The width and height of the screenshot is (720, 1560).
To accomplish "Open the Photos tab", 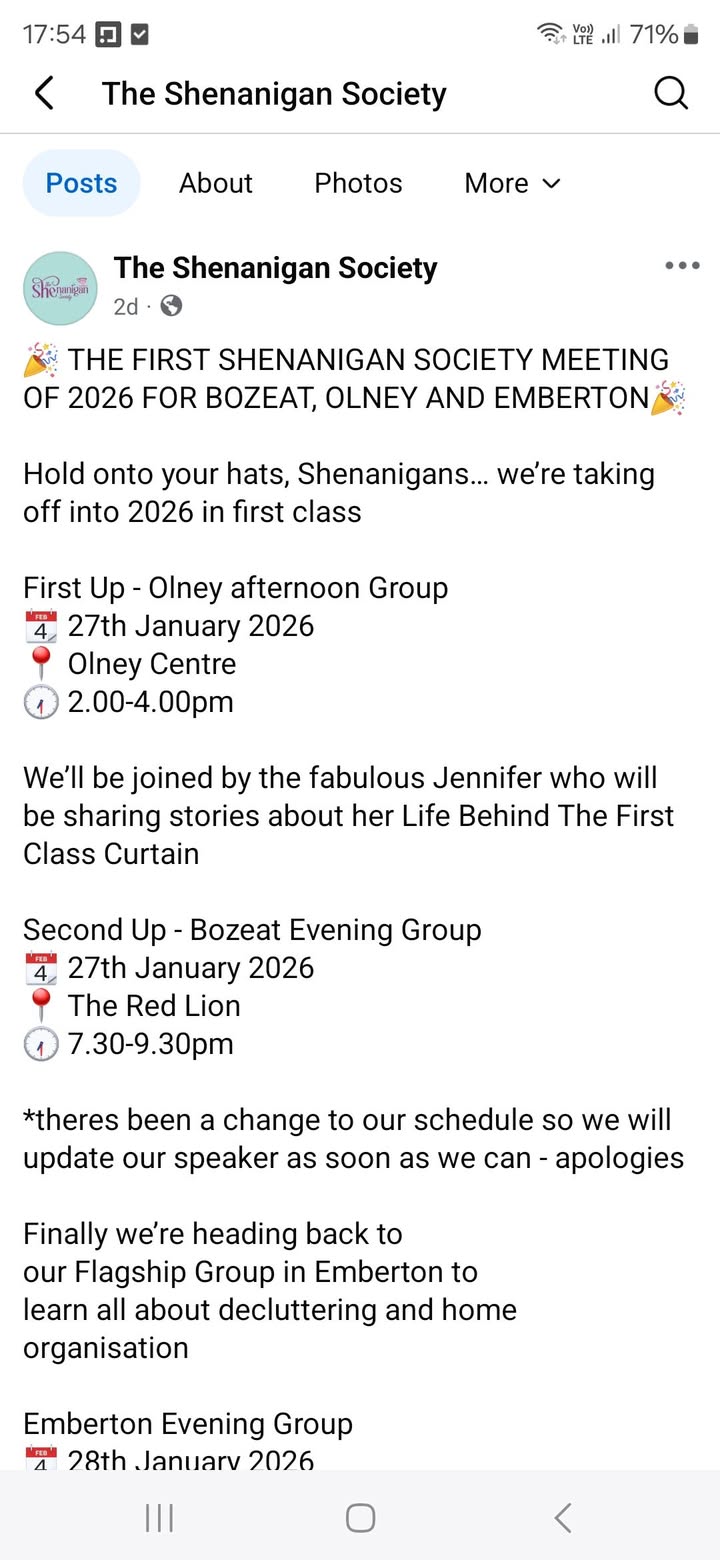I will pos(358,183).
